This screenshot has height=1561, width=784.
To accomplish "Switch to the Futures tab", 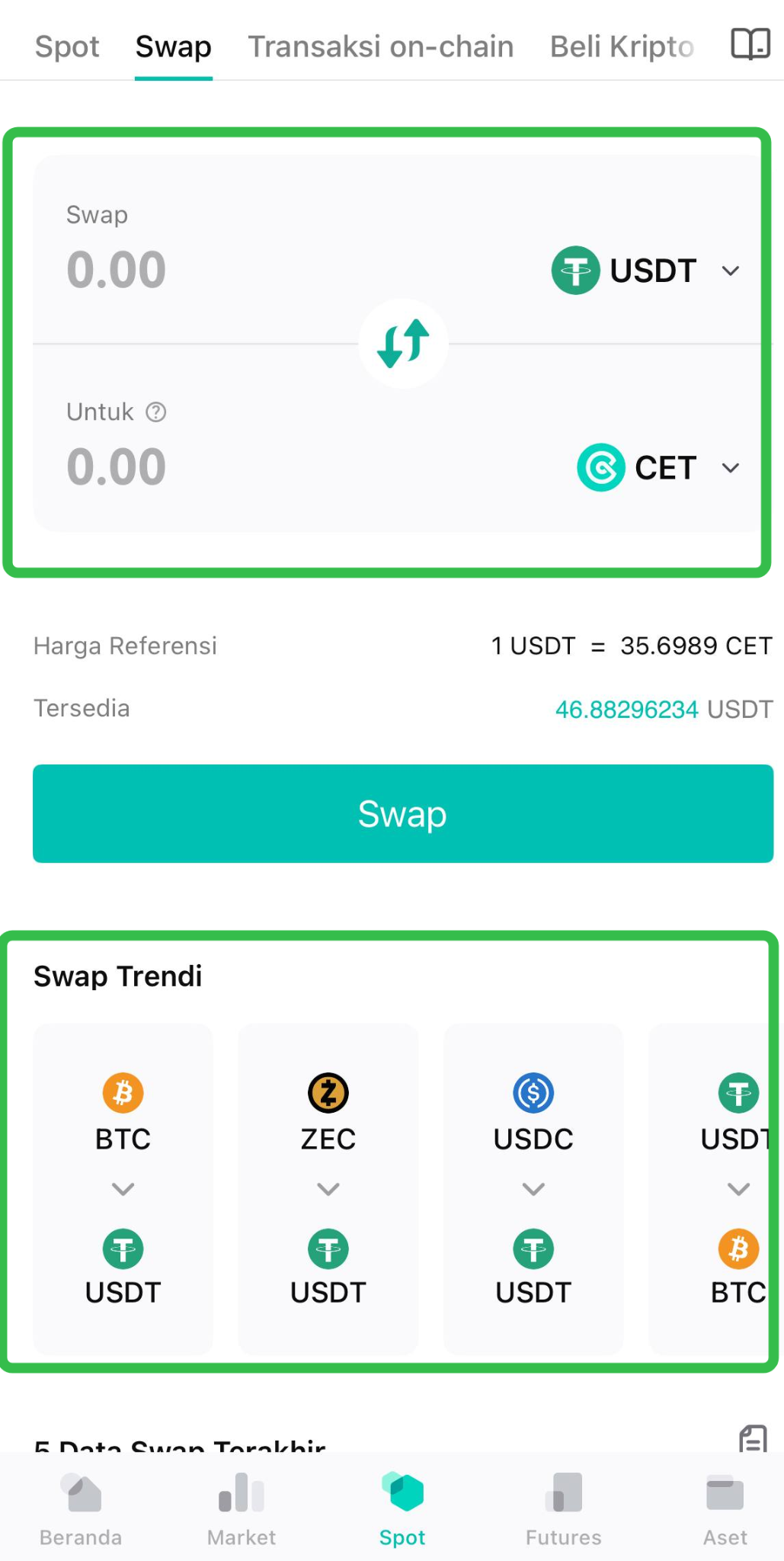I will (x=564, y=1510).
